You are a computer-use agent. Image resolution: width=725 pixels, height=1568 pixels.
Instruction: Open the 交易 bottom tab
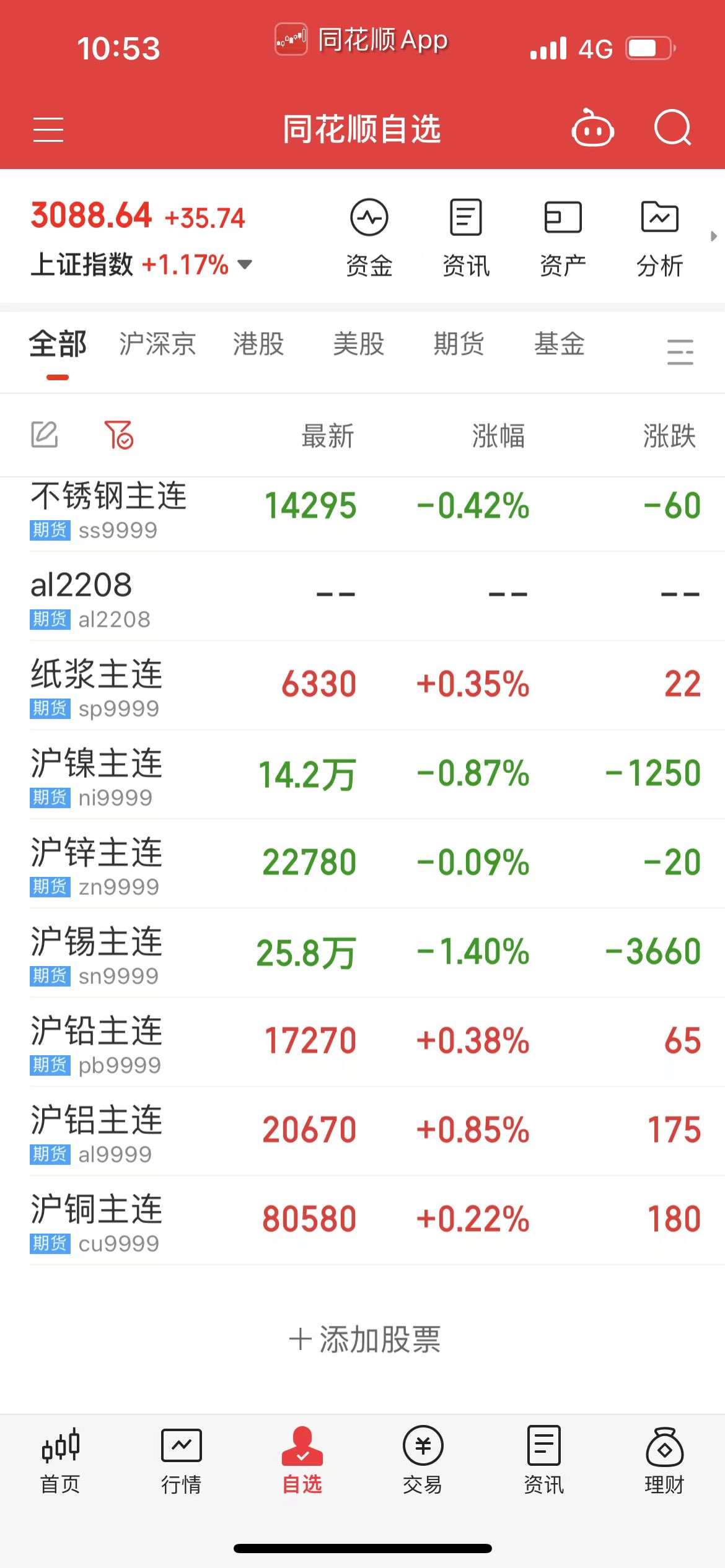click(423, 1460)
